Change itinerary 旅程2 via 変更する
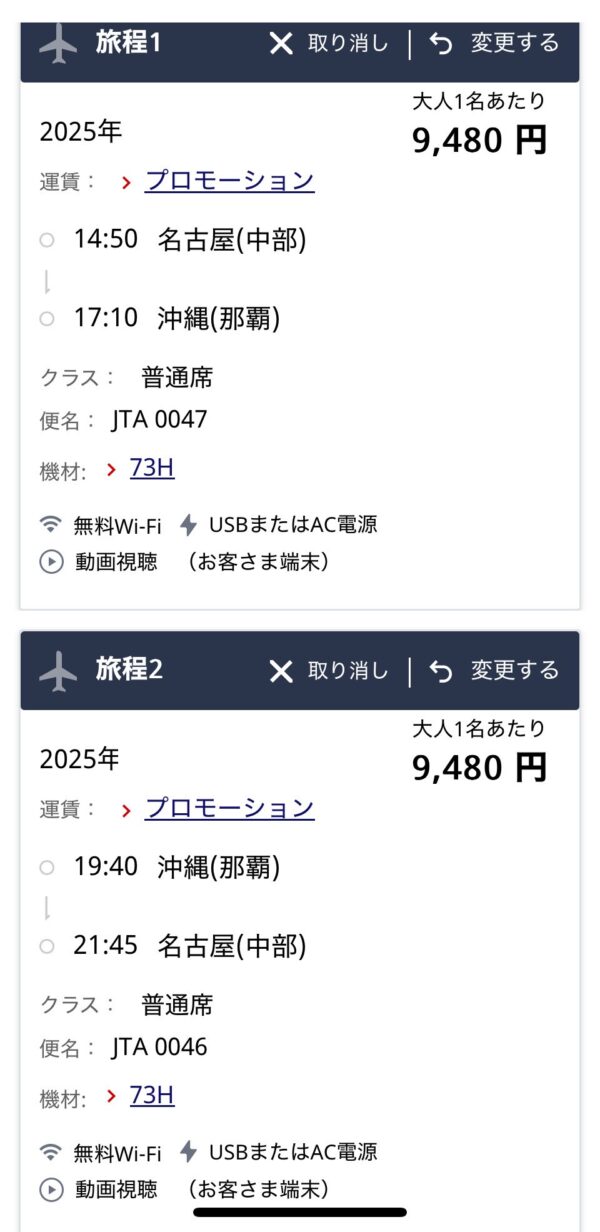This screenshot has height=1232, width=600. coord(495,671)
